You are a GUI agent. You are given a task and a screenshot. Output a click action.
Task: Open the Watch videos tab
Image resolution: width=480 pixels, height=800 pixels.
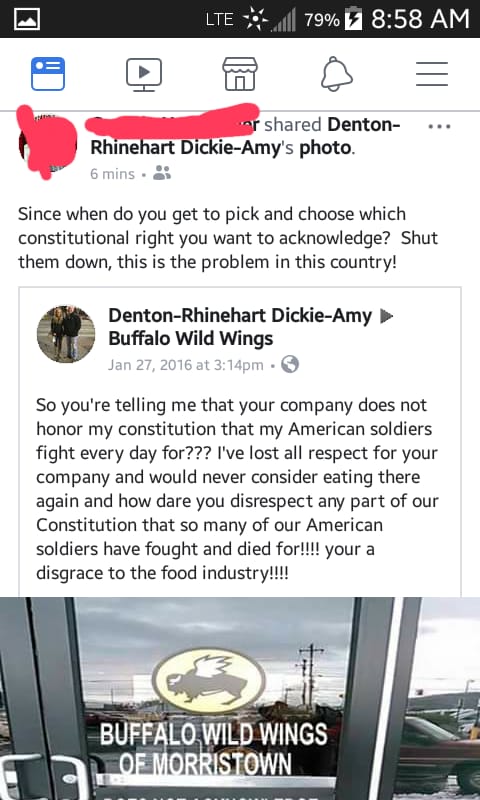[144, 74]
